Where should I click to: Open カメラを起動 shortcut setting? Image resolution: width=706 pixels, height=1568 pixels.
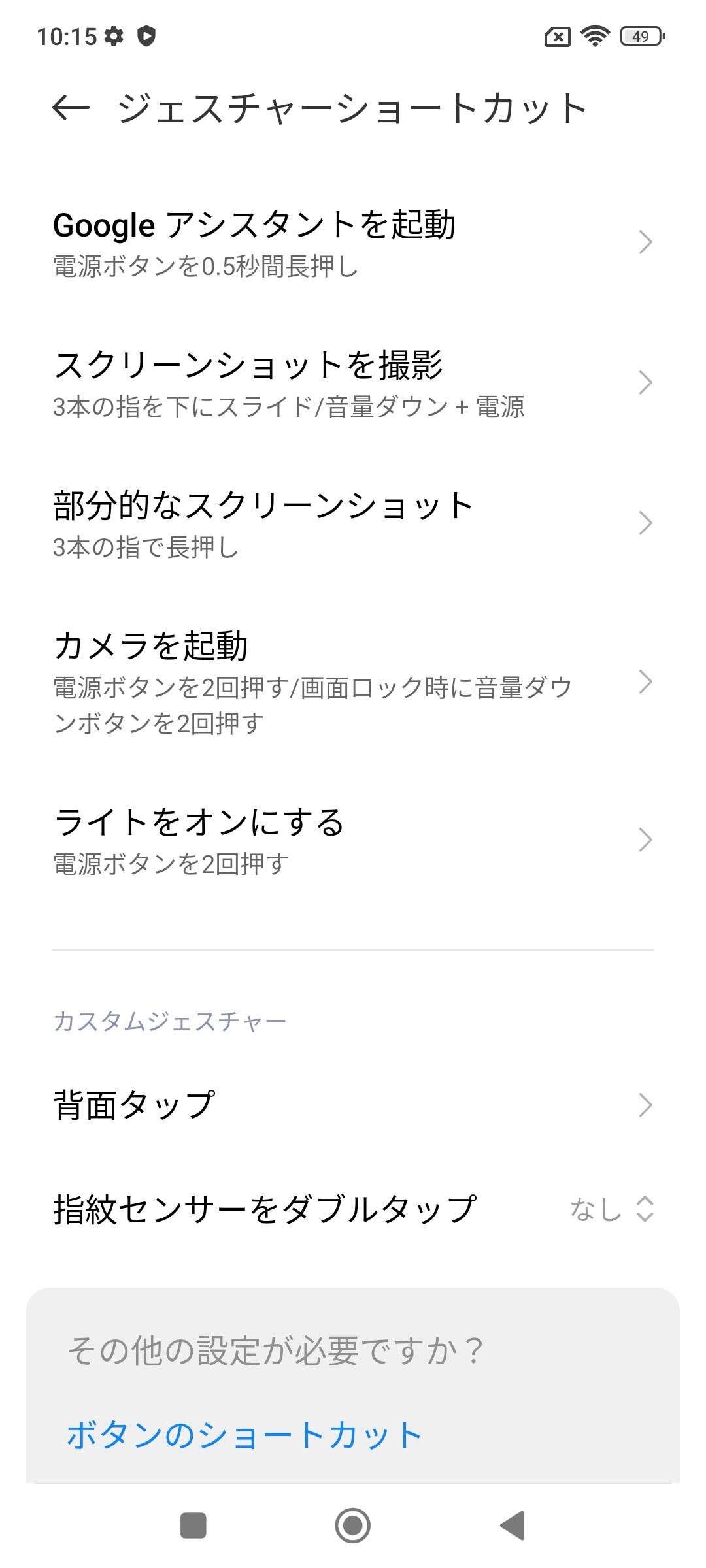click(x=353, y=681)
